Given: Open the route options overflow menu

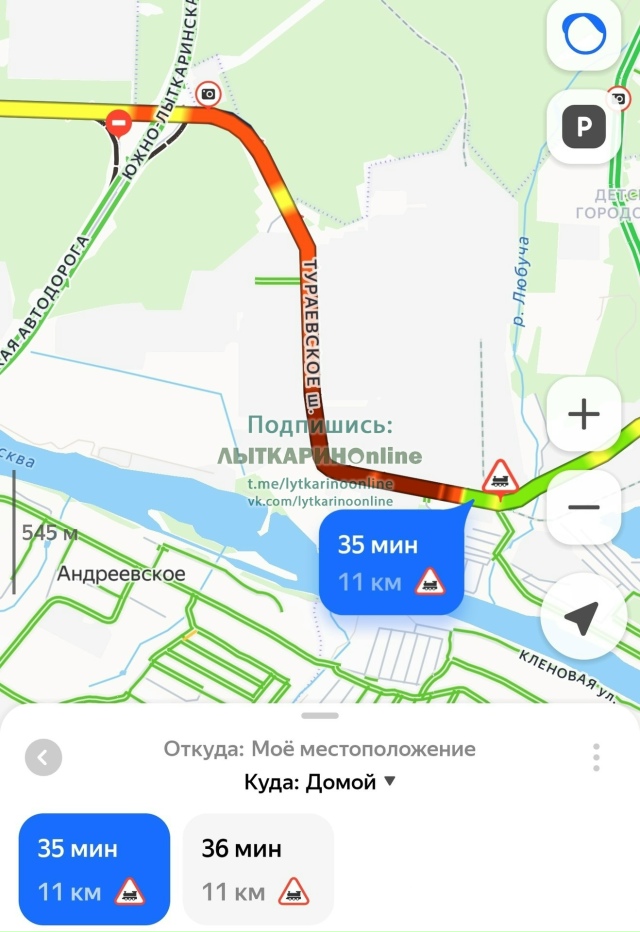Looking at the screenshot, I should pyautogui.click(x=596, y=757).
